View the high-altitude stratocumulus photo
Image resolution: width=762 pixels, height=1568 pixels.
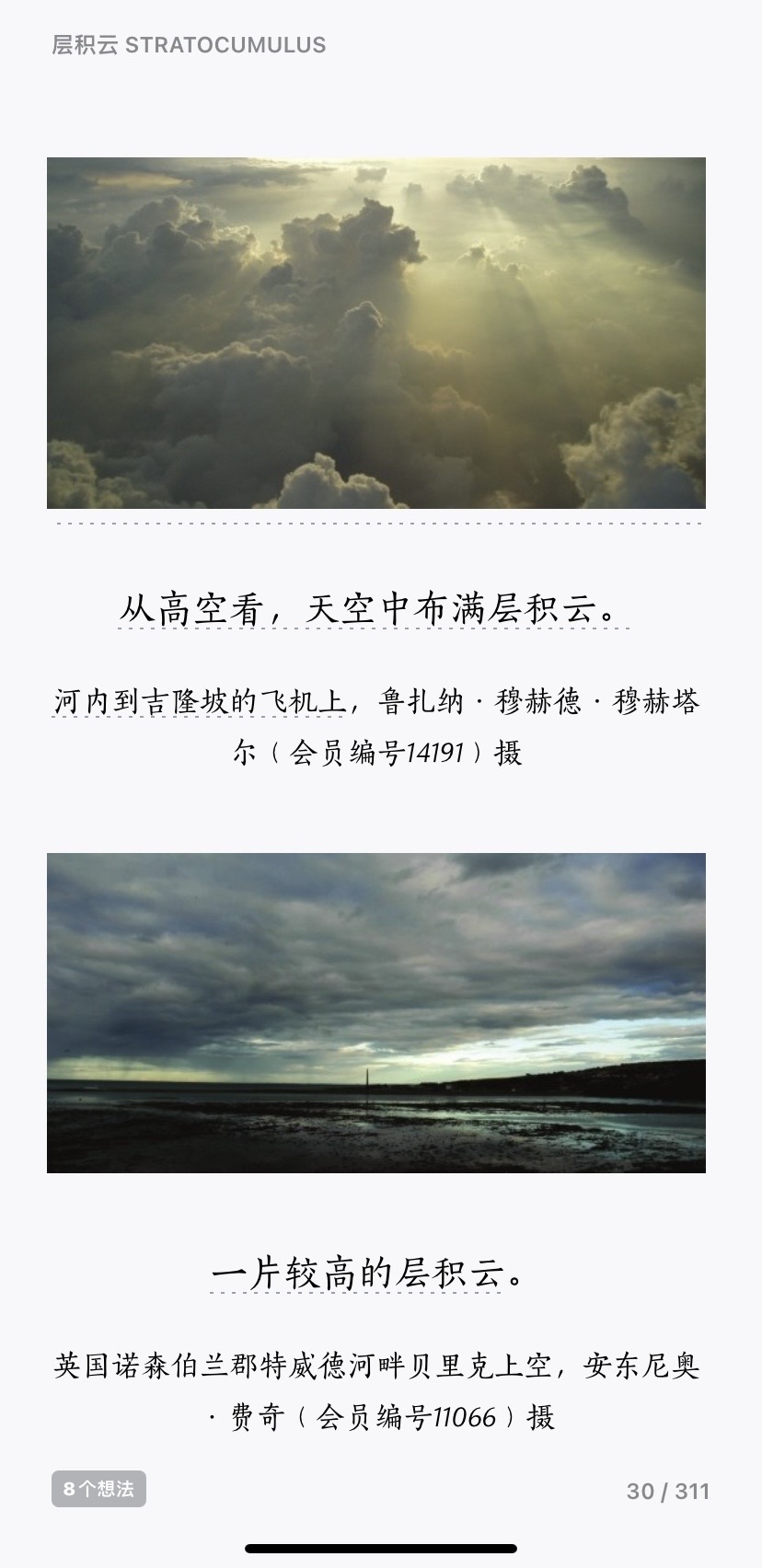[x=375, y=332]
